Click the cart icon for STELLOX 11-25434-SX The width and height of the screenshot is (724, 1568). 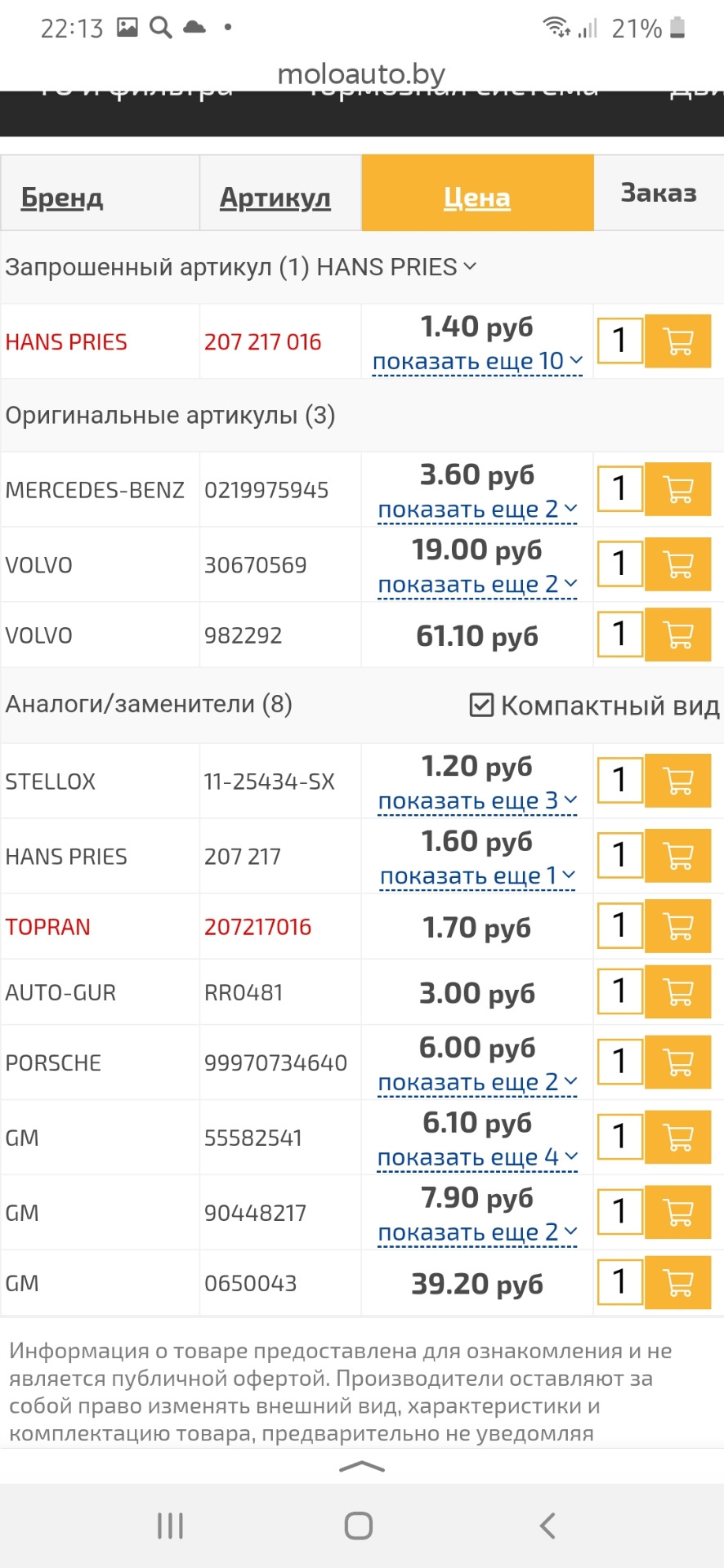coord(677,781)
